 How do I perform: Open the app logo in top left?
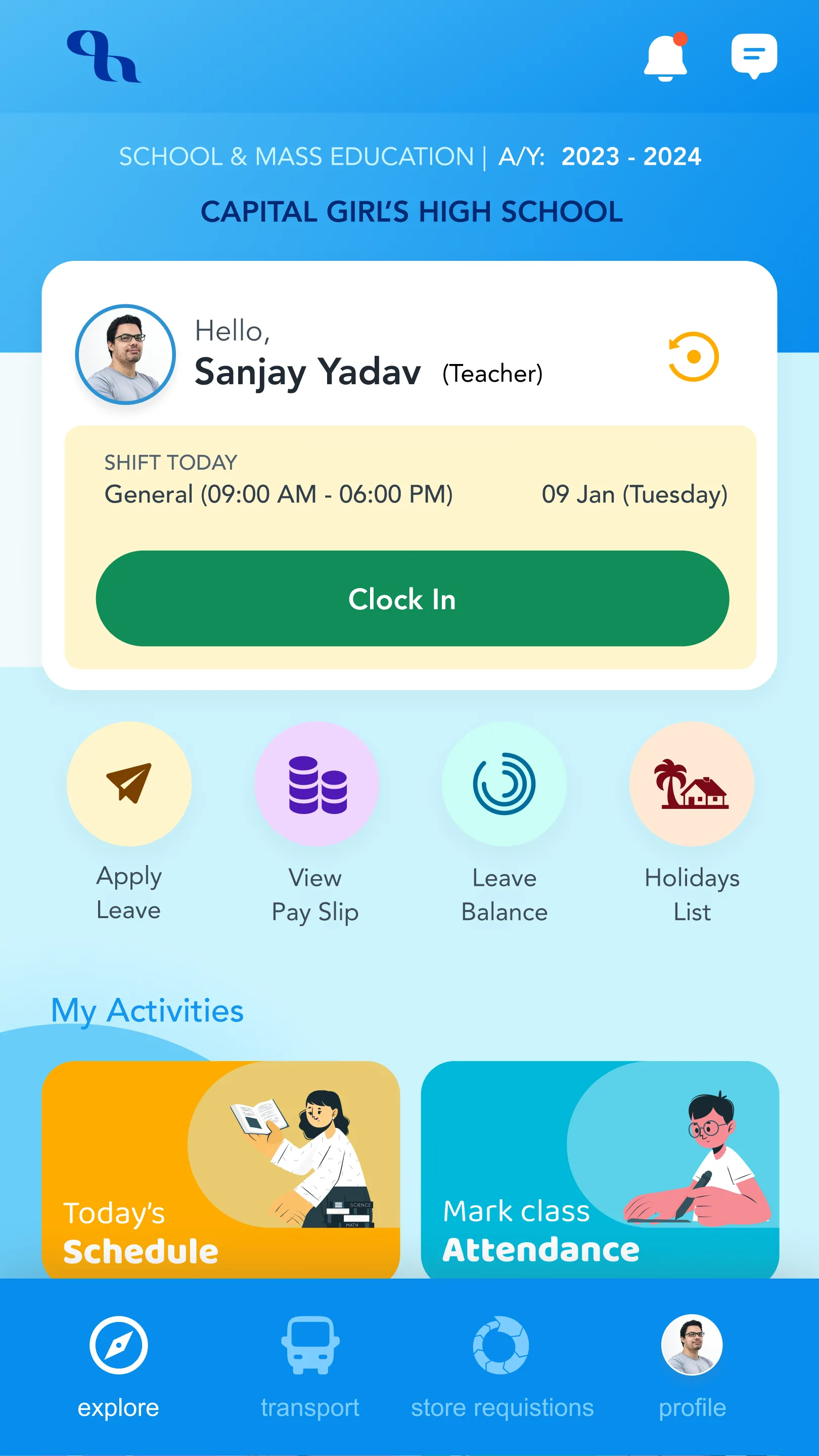click(103, 58)
